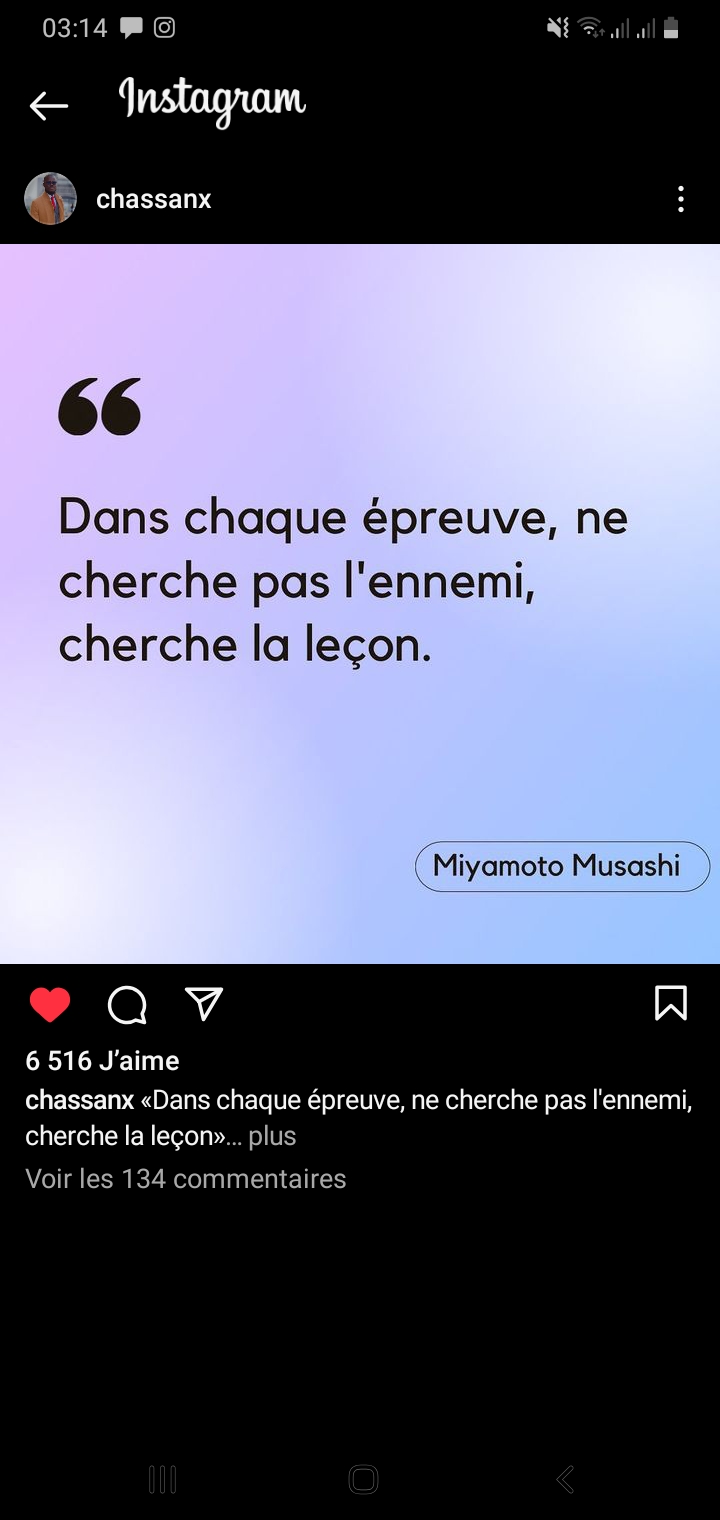Save the post with the bookmark icon
The width and height of the screenshot is (720, 1520).
point(670,1003)
